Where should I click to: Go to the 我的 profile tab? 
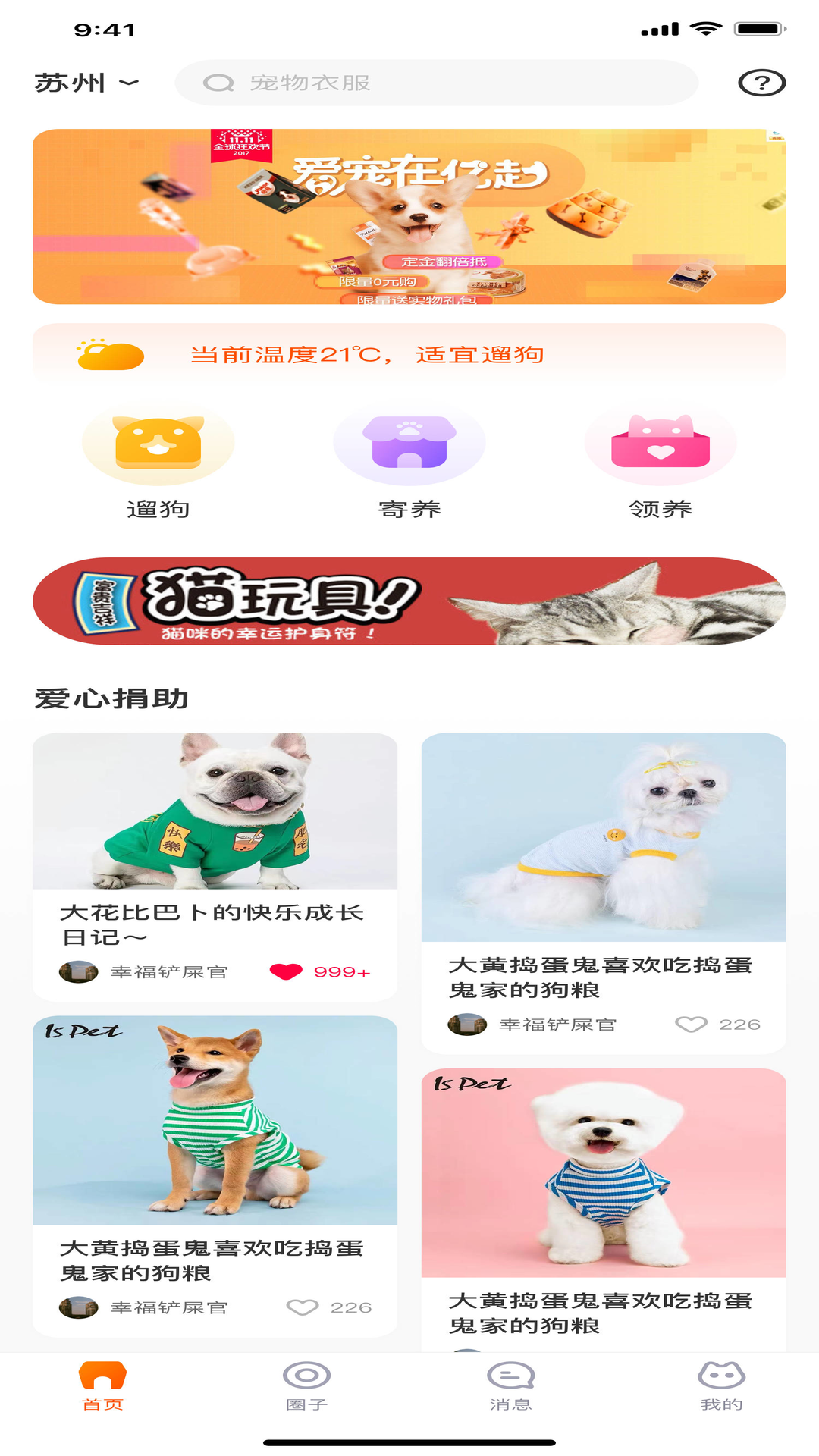point(721,1385)
